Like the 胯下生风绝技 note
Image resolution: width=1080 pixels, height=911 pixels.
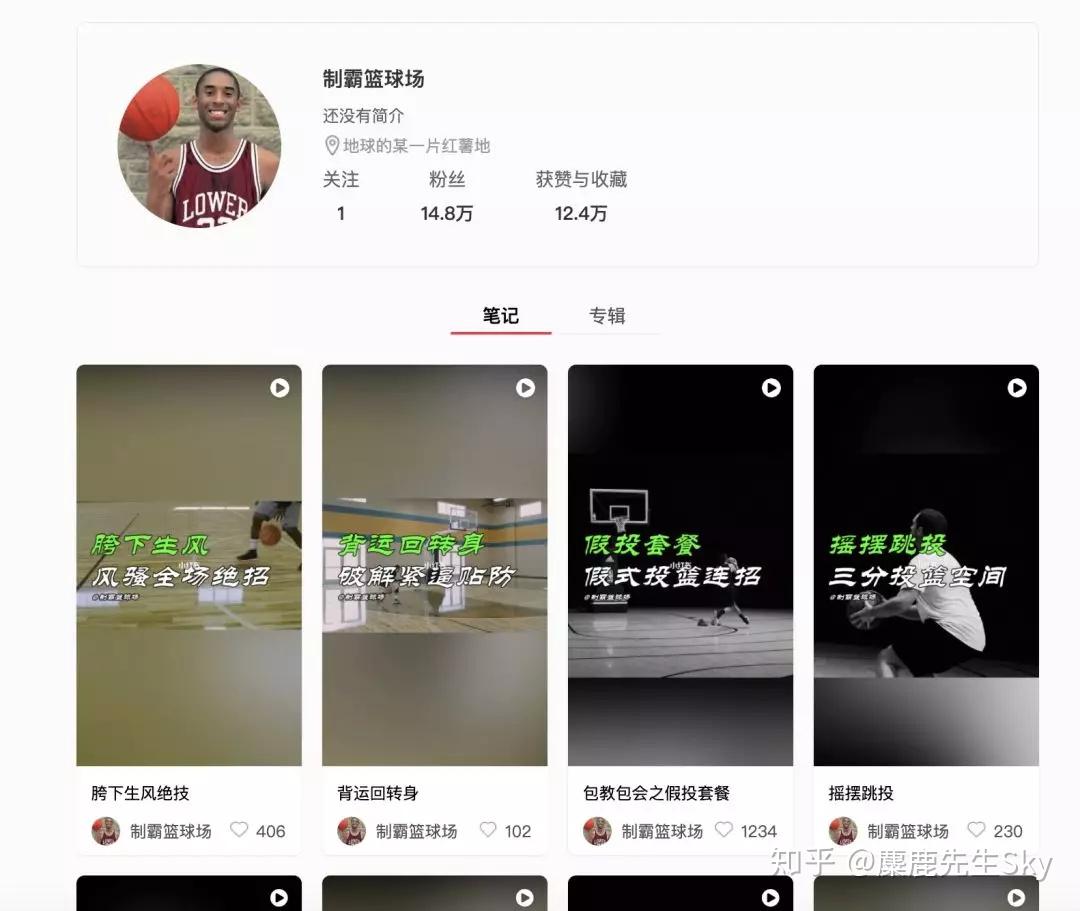coord(239,830)
